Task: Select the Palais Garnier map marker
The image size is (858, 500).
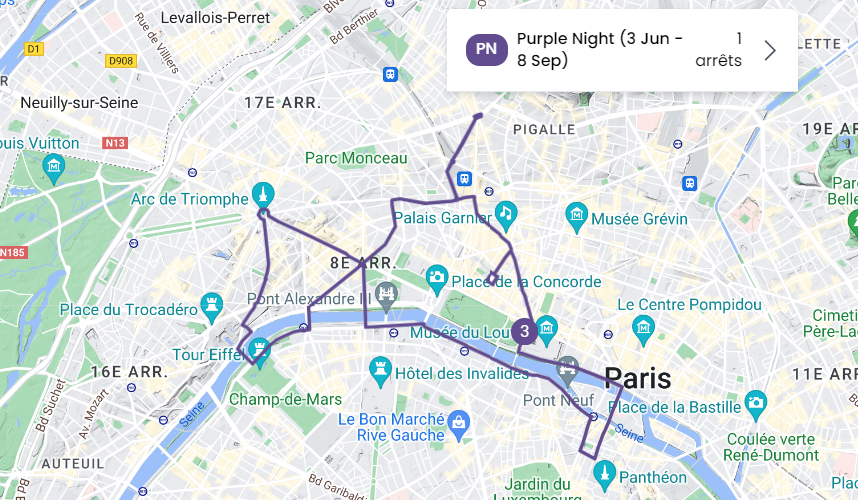Action: (507, 212)
